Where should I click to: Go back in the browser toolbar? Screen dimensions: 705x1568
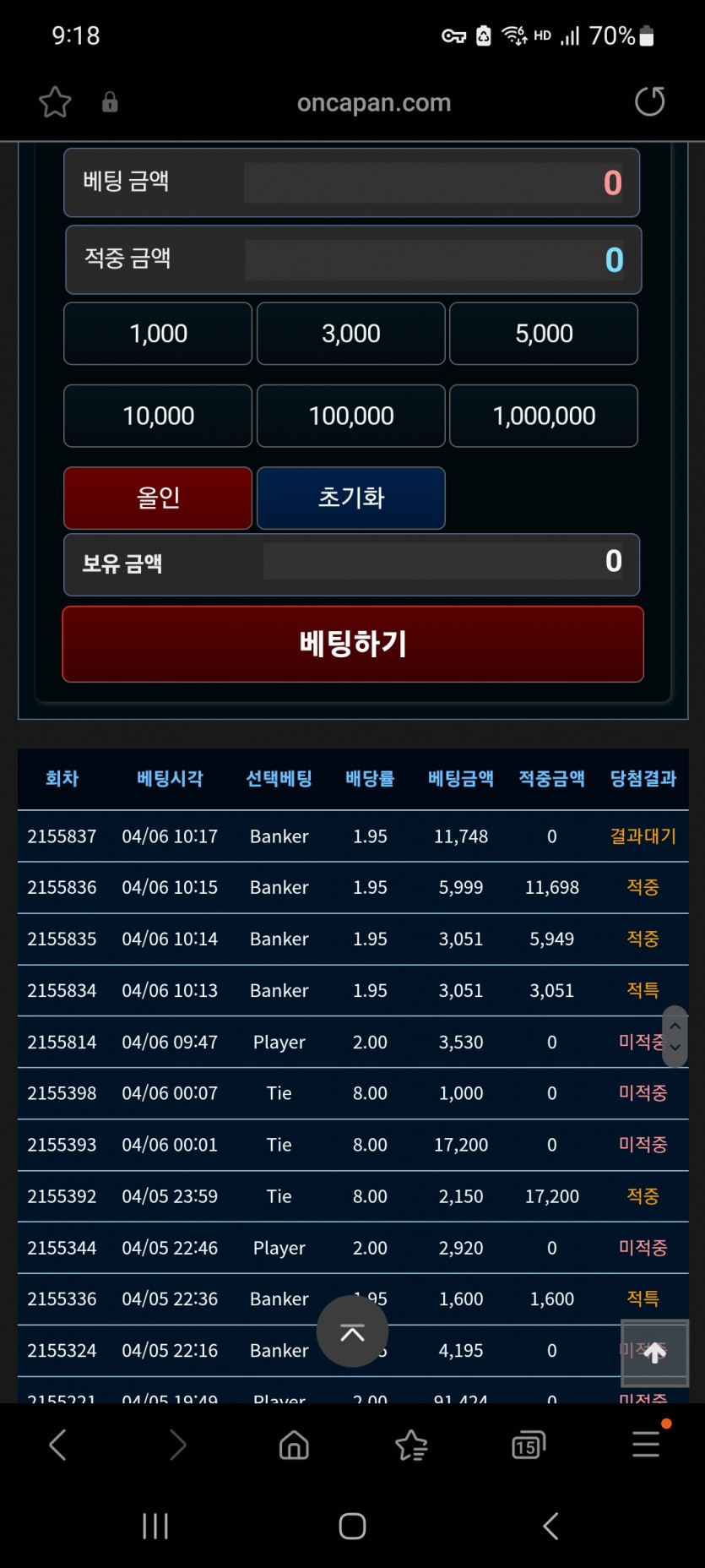pos(57,1445)
